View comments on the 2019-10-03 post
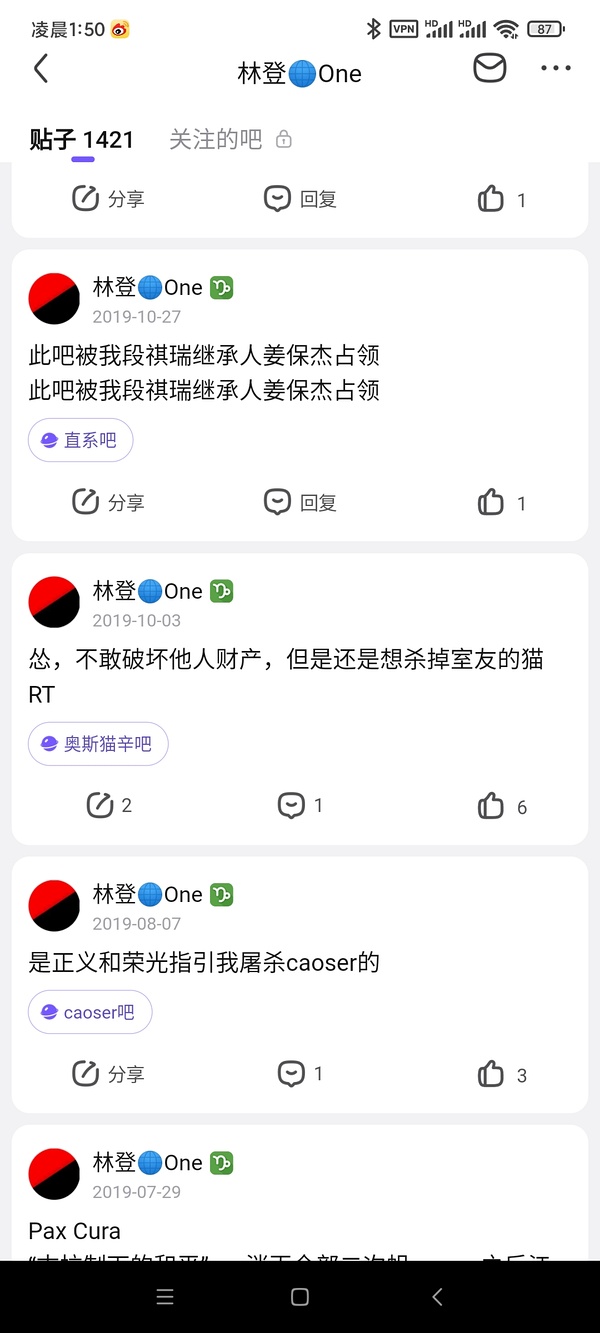Screen dimensions: 600x1333 tap(300, 805)
